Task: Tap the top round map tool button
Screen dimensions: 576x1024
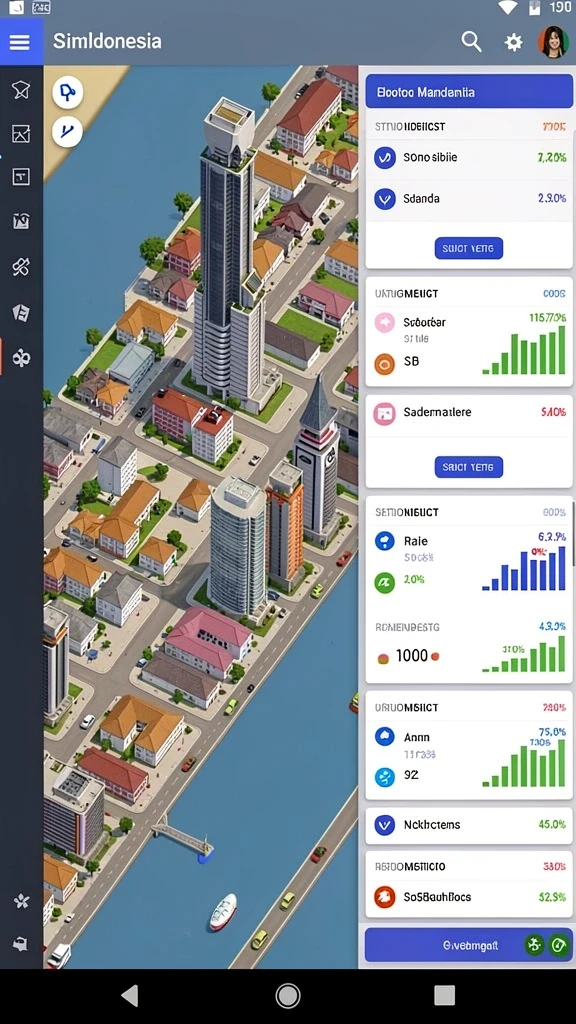Action: click(67, 93)
